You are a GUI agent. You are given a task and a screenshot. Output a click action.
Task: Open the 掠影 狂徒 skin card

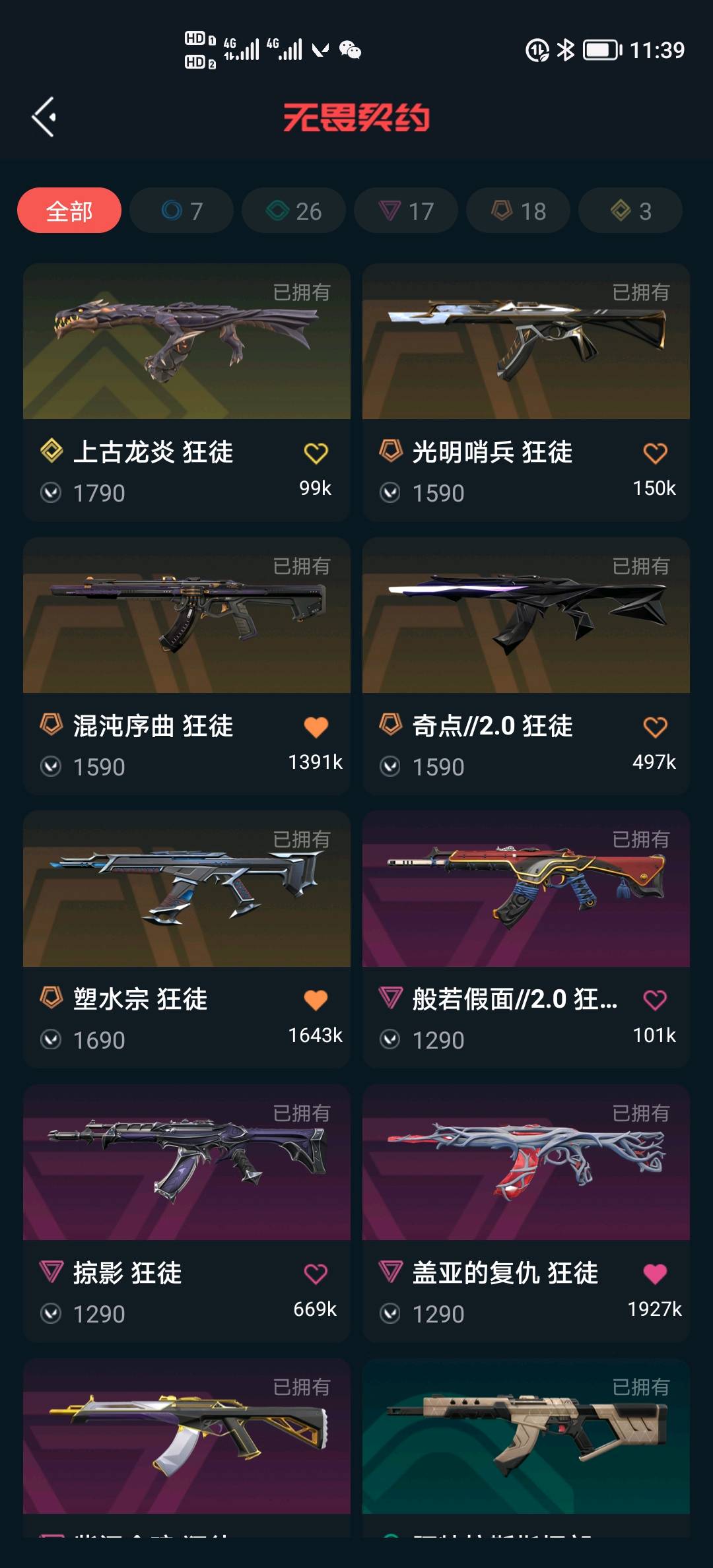(187, 1165)
